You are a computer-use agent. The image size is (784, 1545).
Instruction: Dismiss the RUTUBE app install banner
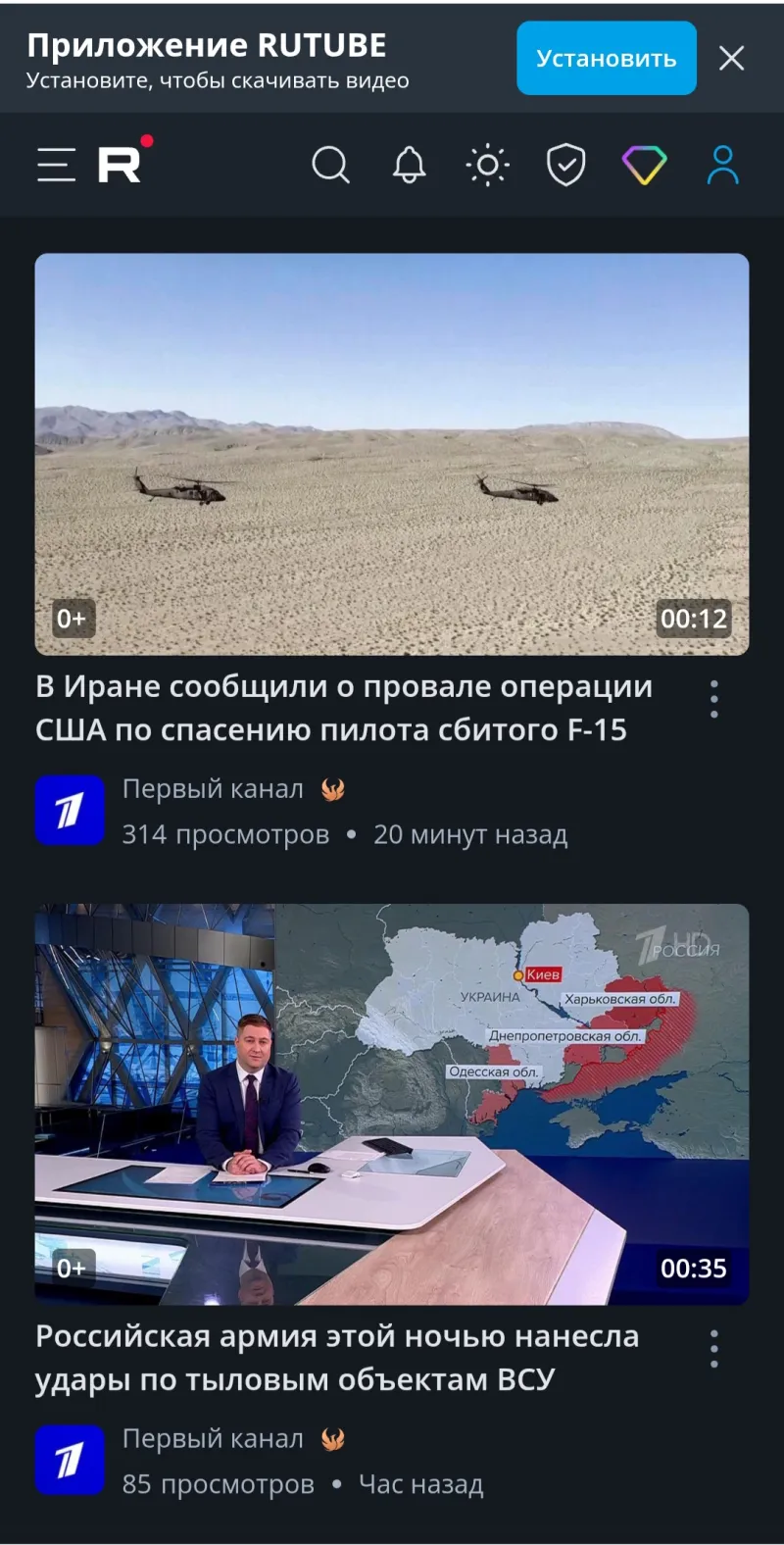click(x=731, y=59)
